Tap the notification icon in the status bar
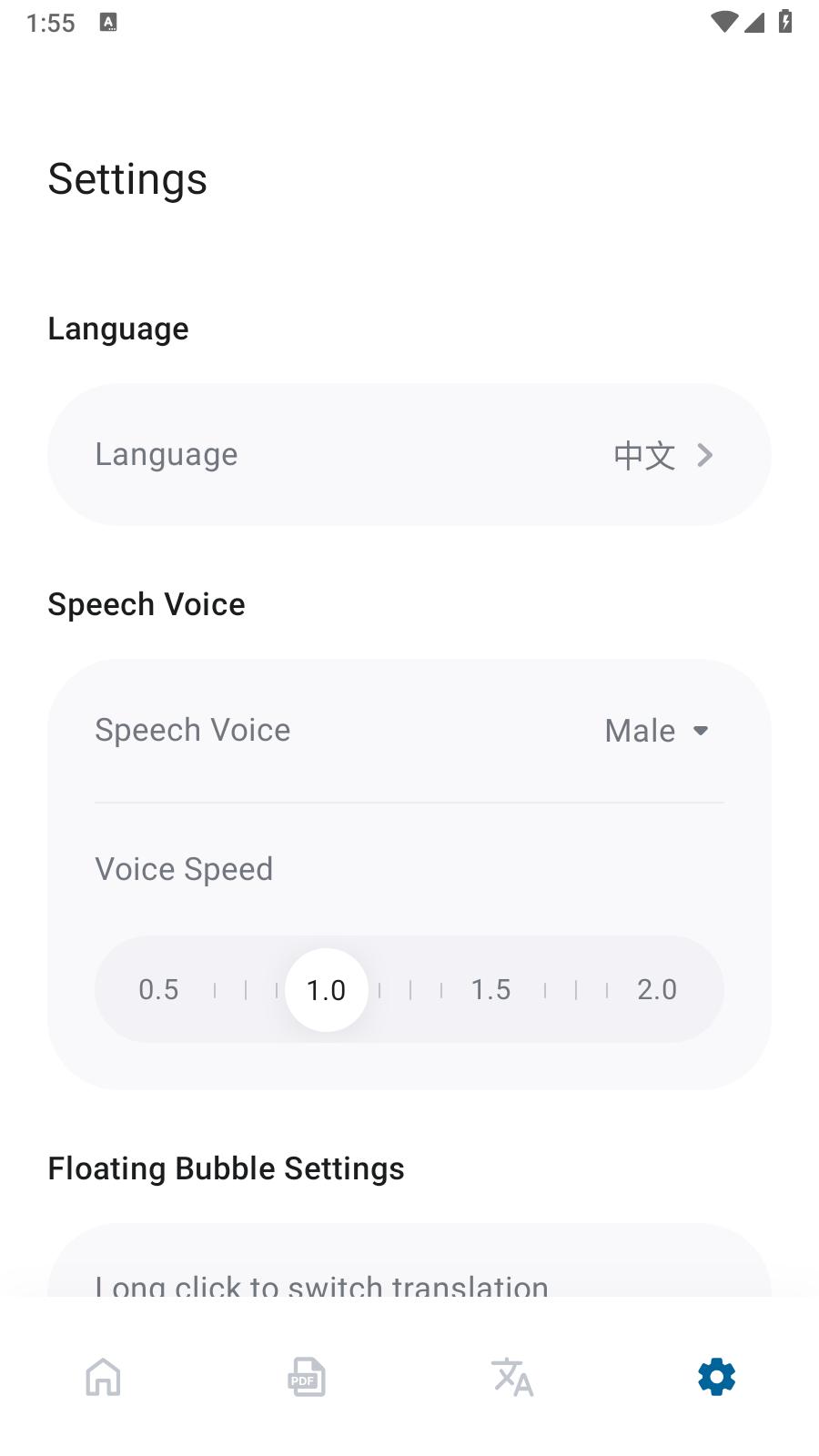 coord(109,22)
